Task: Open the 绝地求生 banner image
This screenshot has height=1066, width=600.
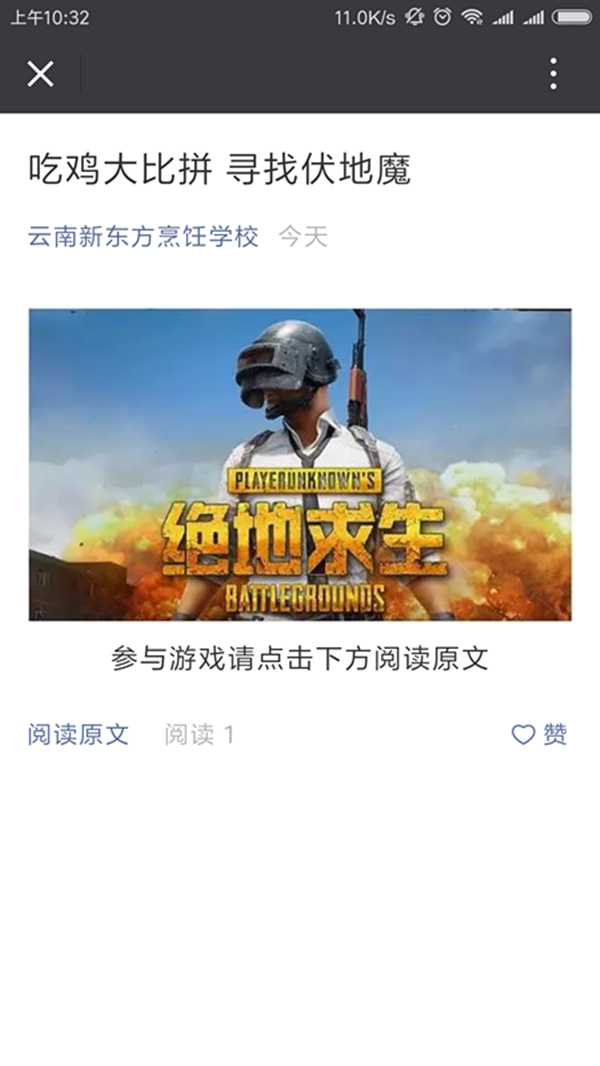Action: pos(300,465)
